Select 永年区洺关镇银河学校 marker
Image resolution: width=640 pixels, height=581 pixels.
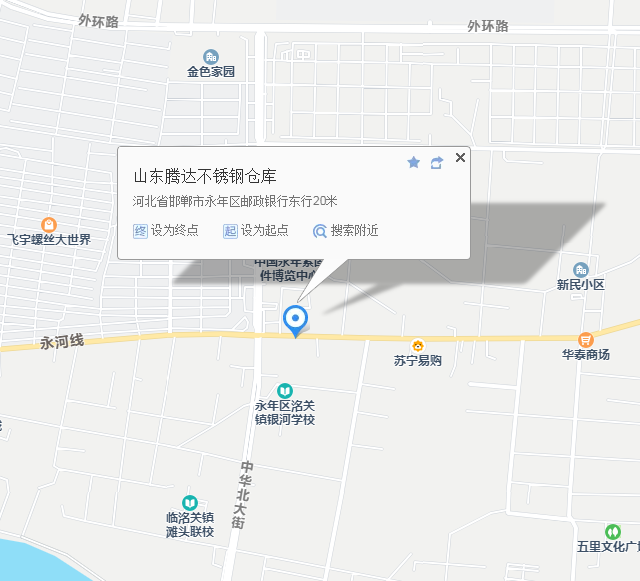point(285,391)
